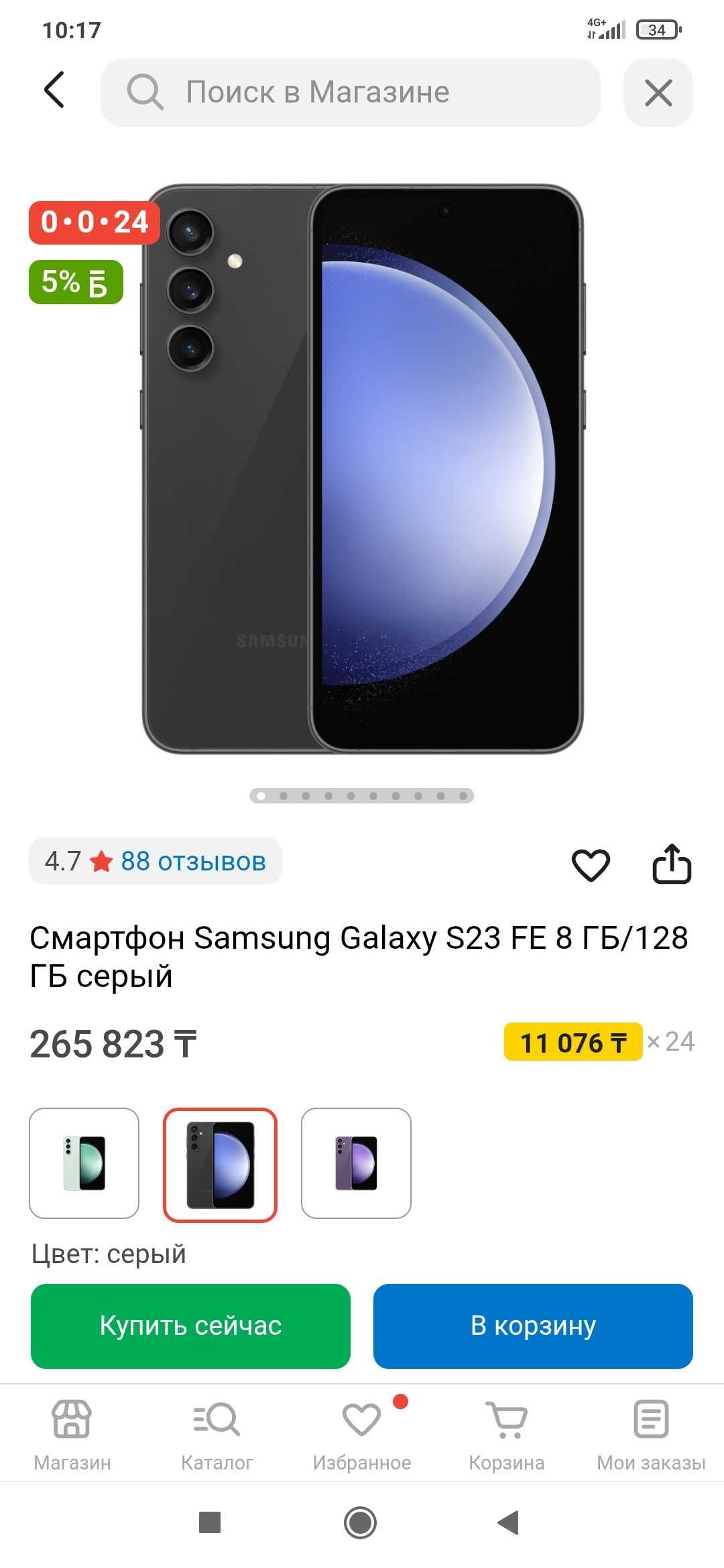Go back using the top-left arrow
The height and width of the screenshot is (1568, 724).
(x=54, y=90)
